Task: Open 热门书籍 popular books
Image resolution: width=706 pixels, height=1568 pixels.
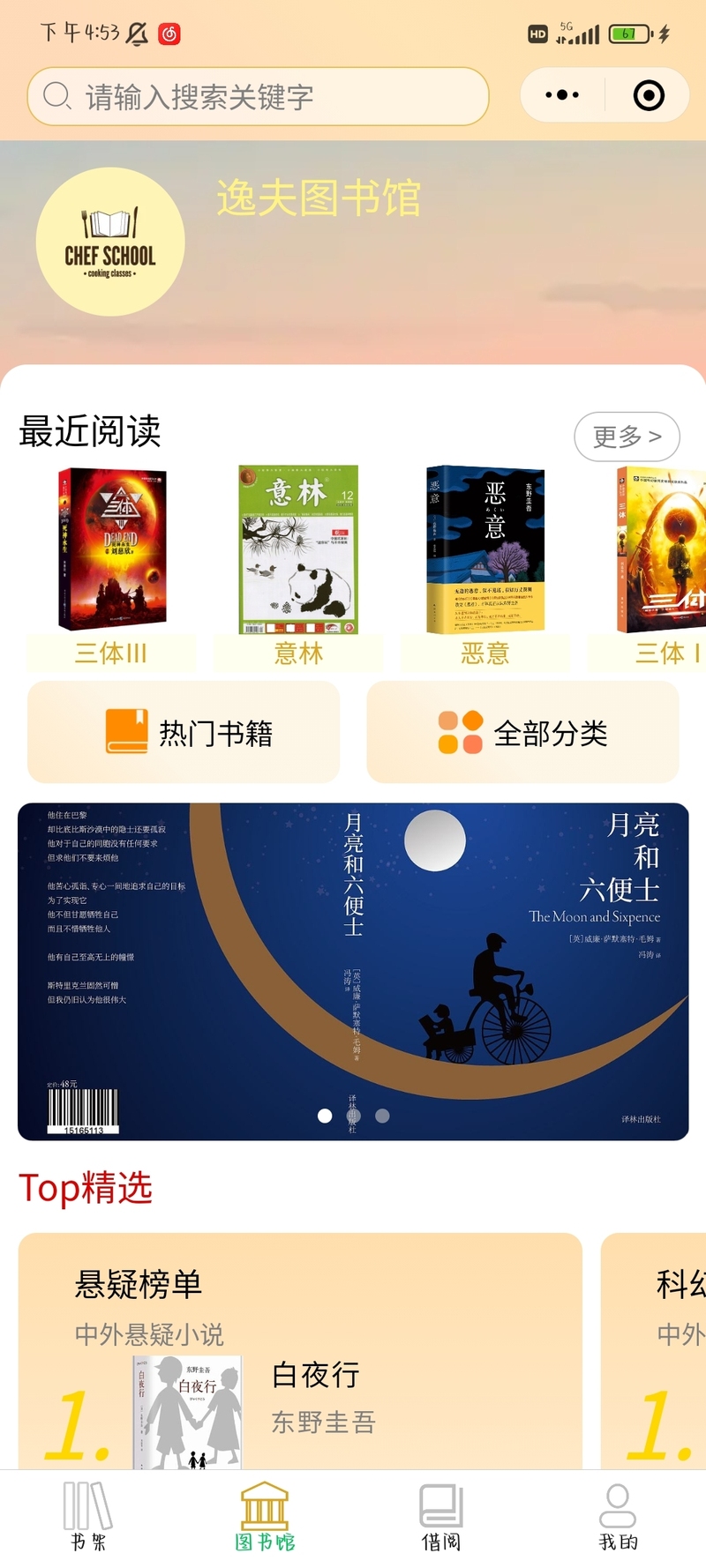Action: (184, 732)
